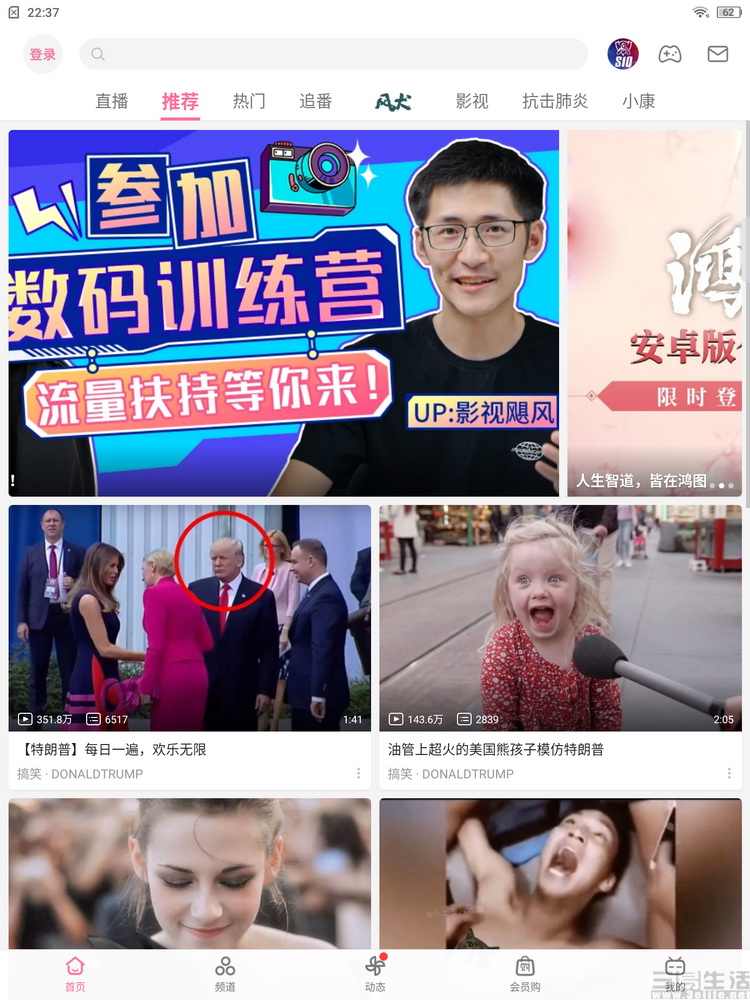
Task: Switch to the 追番 tab
Action: (x=316, y=101)
